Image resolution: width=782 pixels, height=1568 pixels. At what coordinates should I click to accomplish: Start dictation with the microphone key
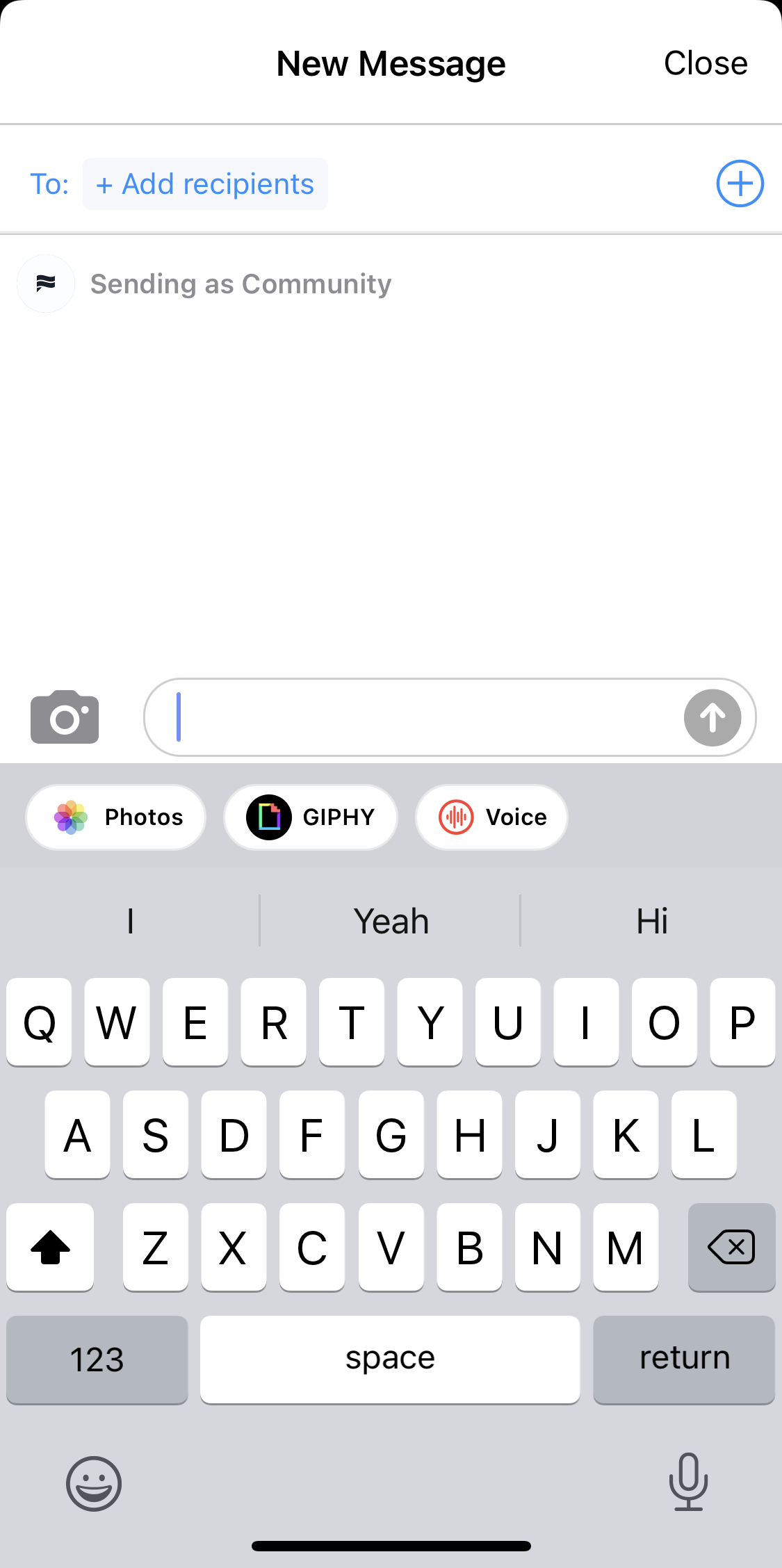pos(688,1482)
